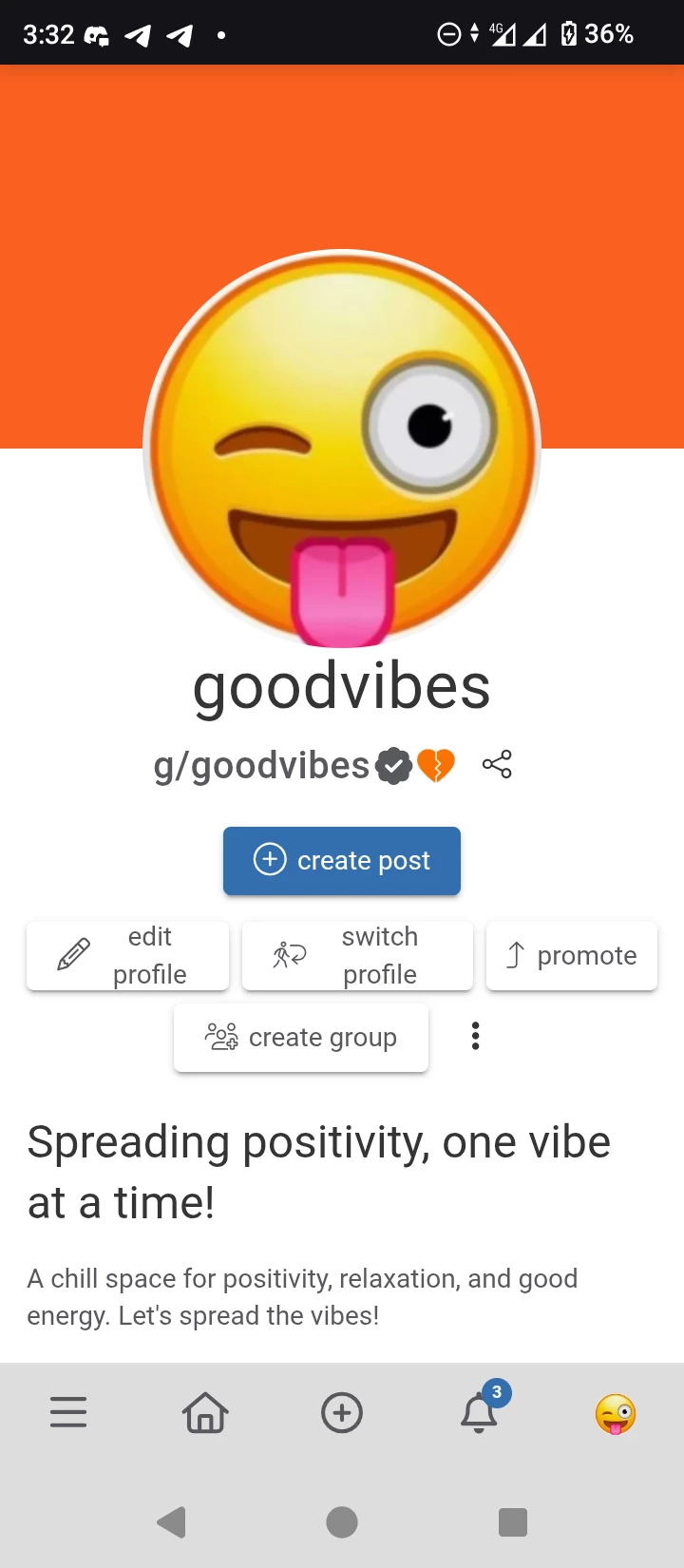Image resolution: width=684 pixels, height=1568 pixels.
Task: Open the profile tab with the emoji avatar
Action: coord(616,1413)
